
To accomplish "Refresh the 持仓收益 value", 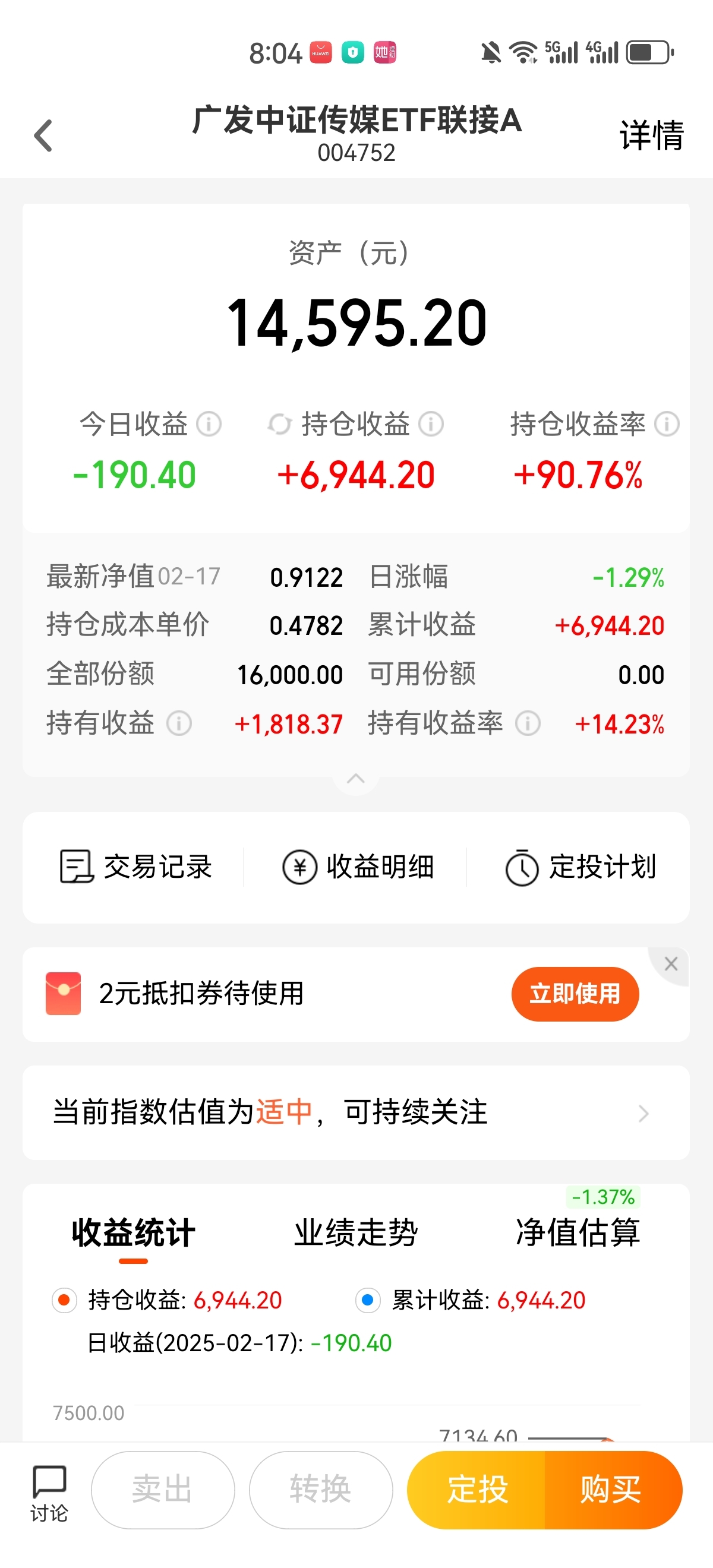I will (x=279, y=424).
